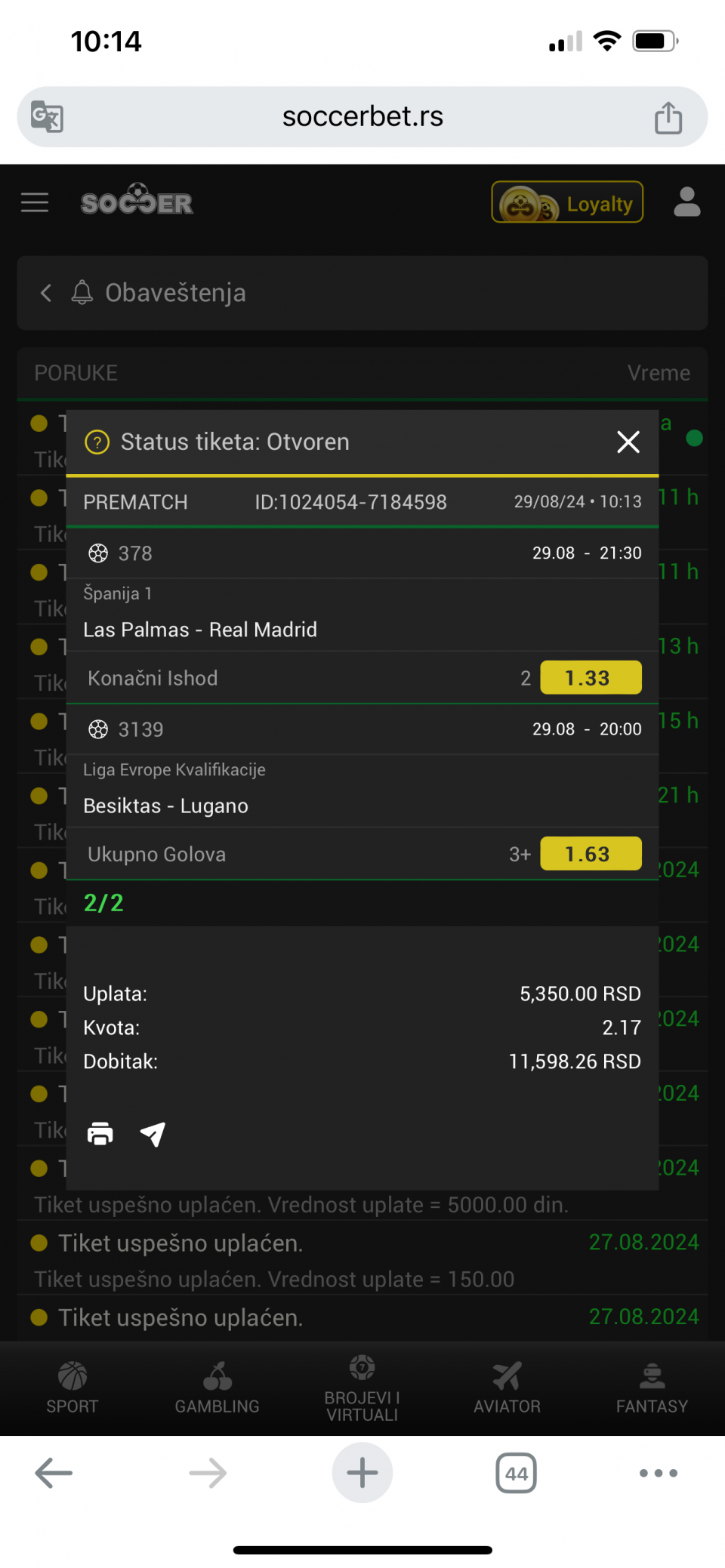Go back in browser history
Screen dimensions: 725x1568
pyautogui.click(x=54, y=1473)
